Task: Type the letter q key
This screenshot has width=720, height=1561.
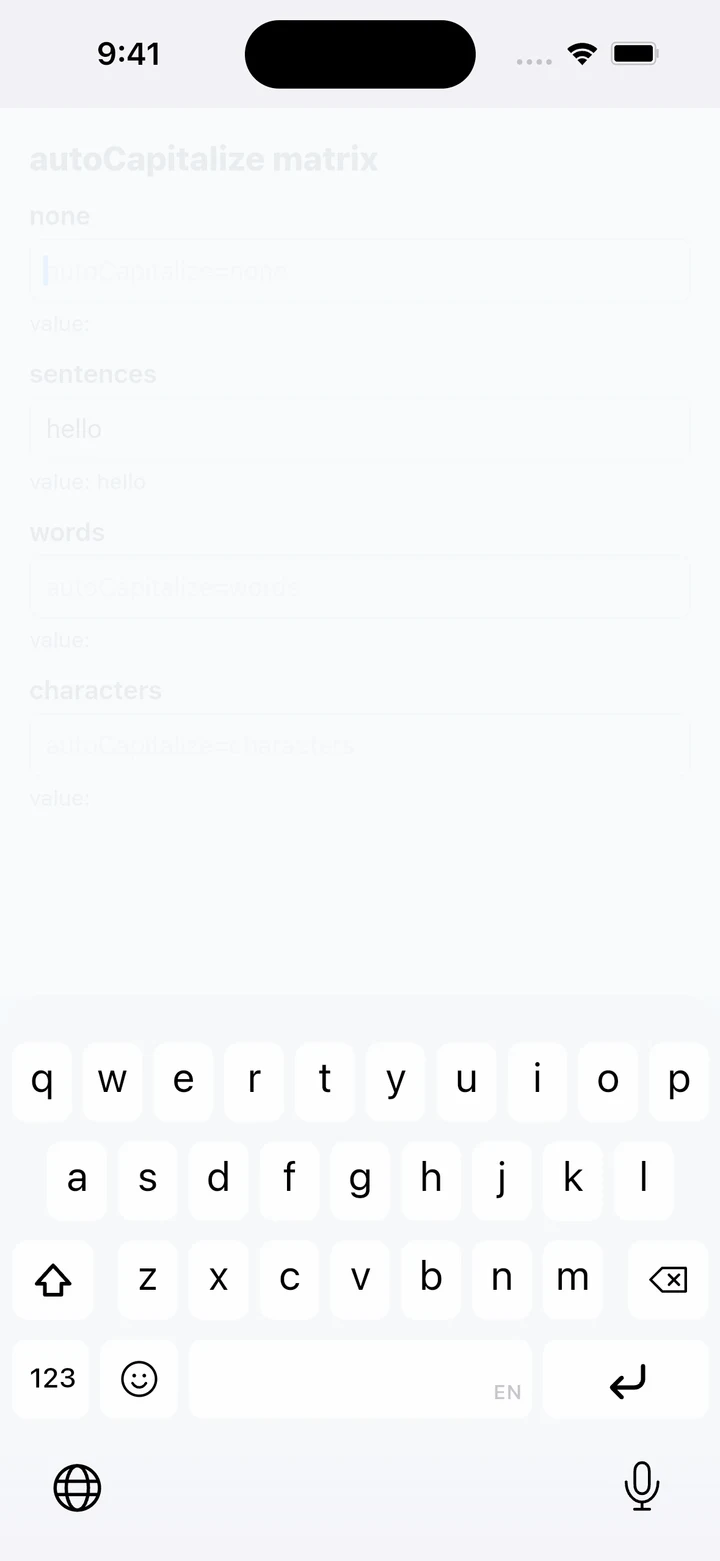Action: pyautogui.click(x=42, y=1081)
